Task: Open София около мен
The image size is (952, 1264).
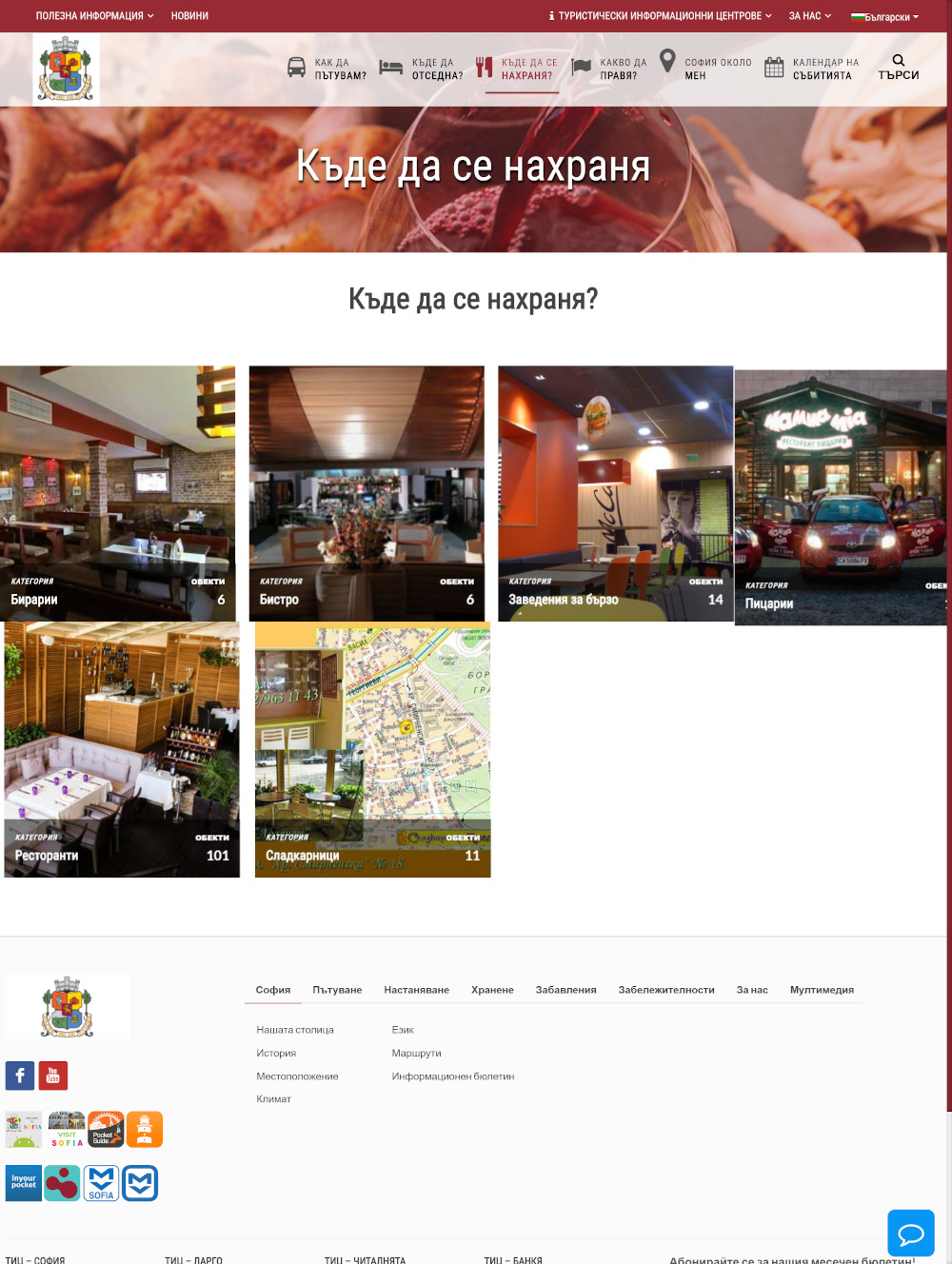Action: point(706,69)
